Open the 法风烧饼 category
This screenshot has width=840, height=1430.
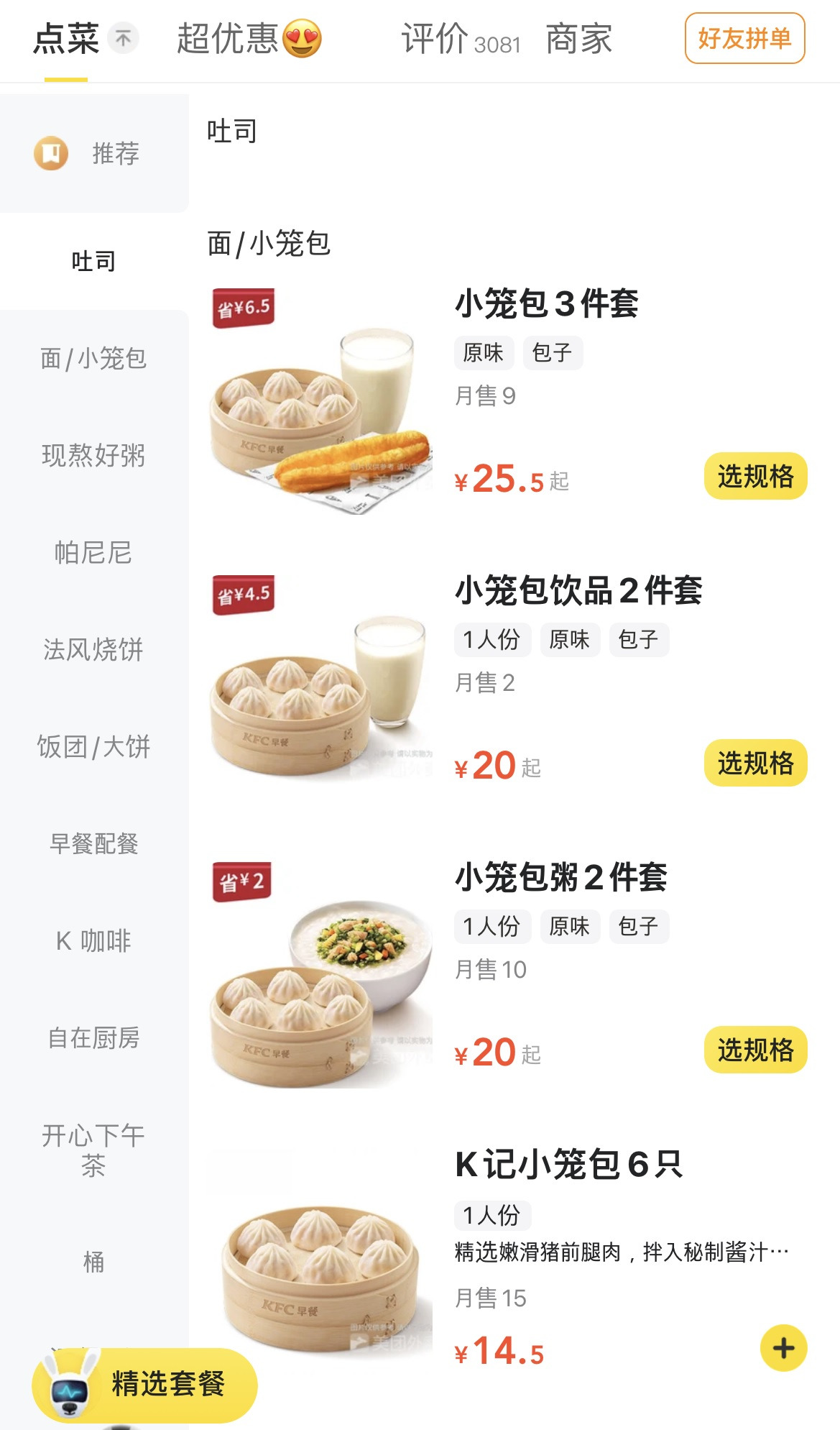click(x=93, y=649)
